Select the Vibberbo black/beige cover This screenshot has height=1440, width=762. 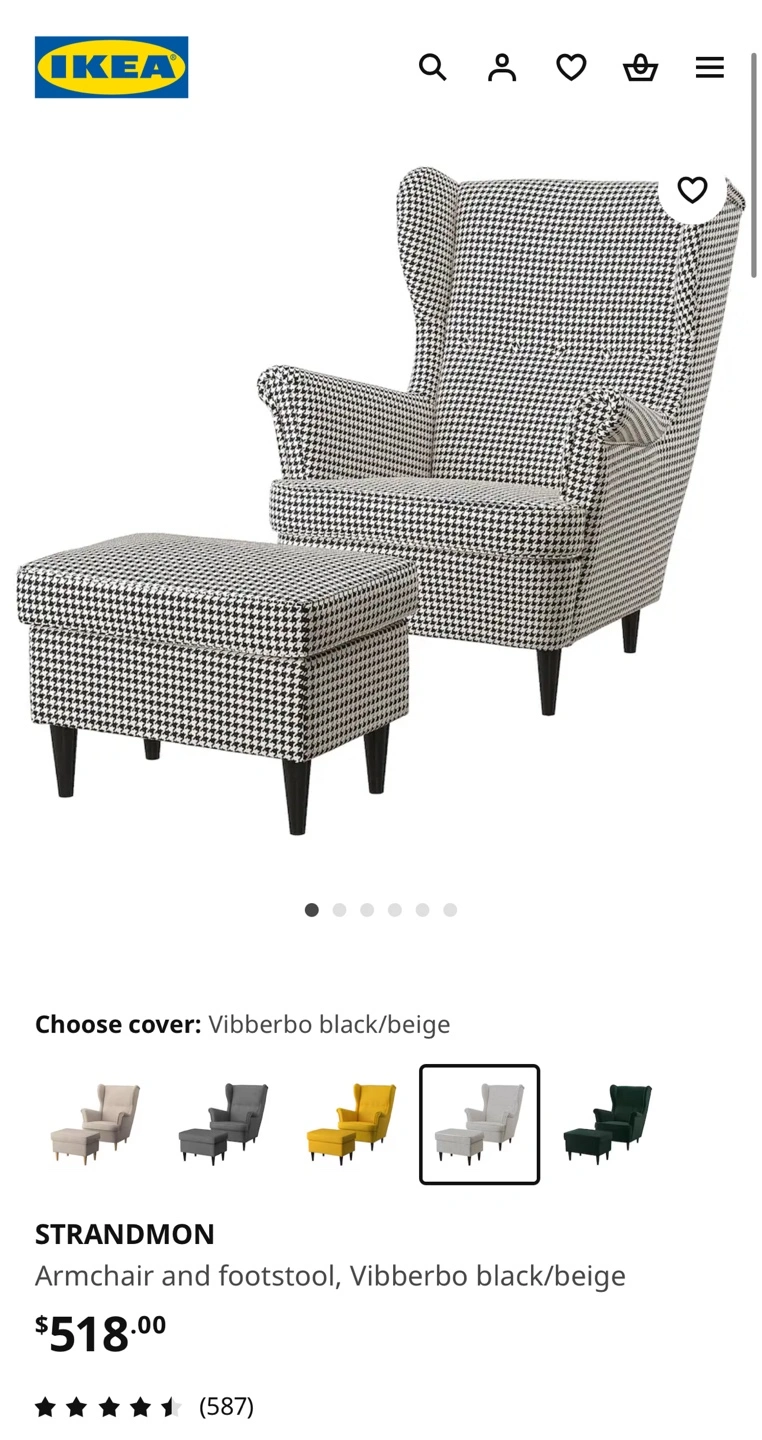click(x=479, y=1124)
